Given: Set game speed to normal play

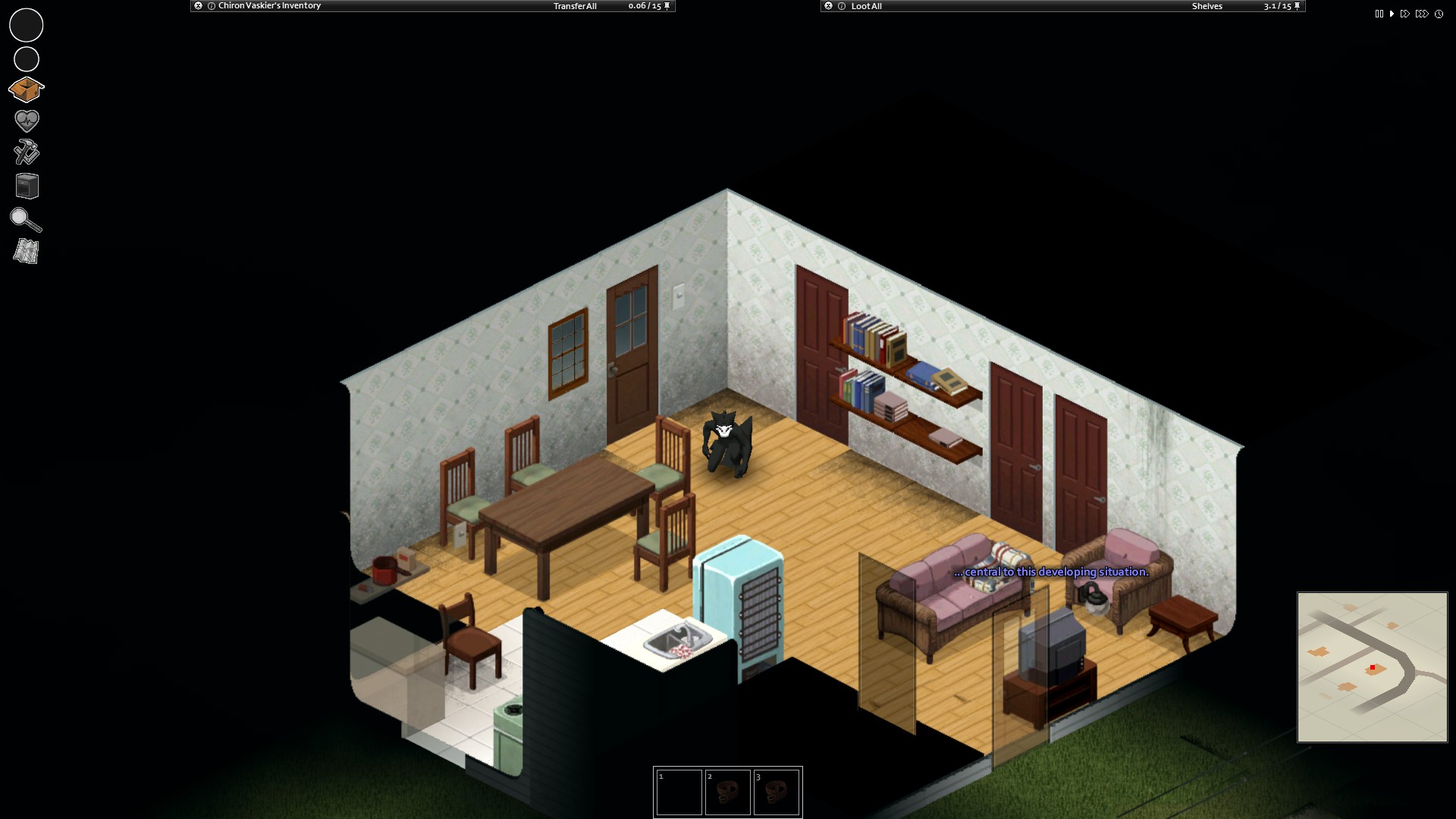Looking at the screenshot, I should (x=1392, y=14).
